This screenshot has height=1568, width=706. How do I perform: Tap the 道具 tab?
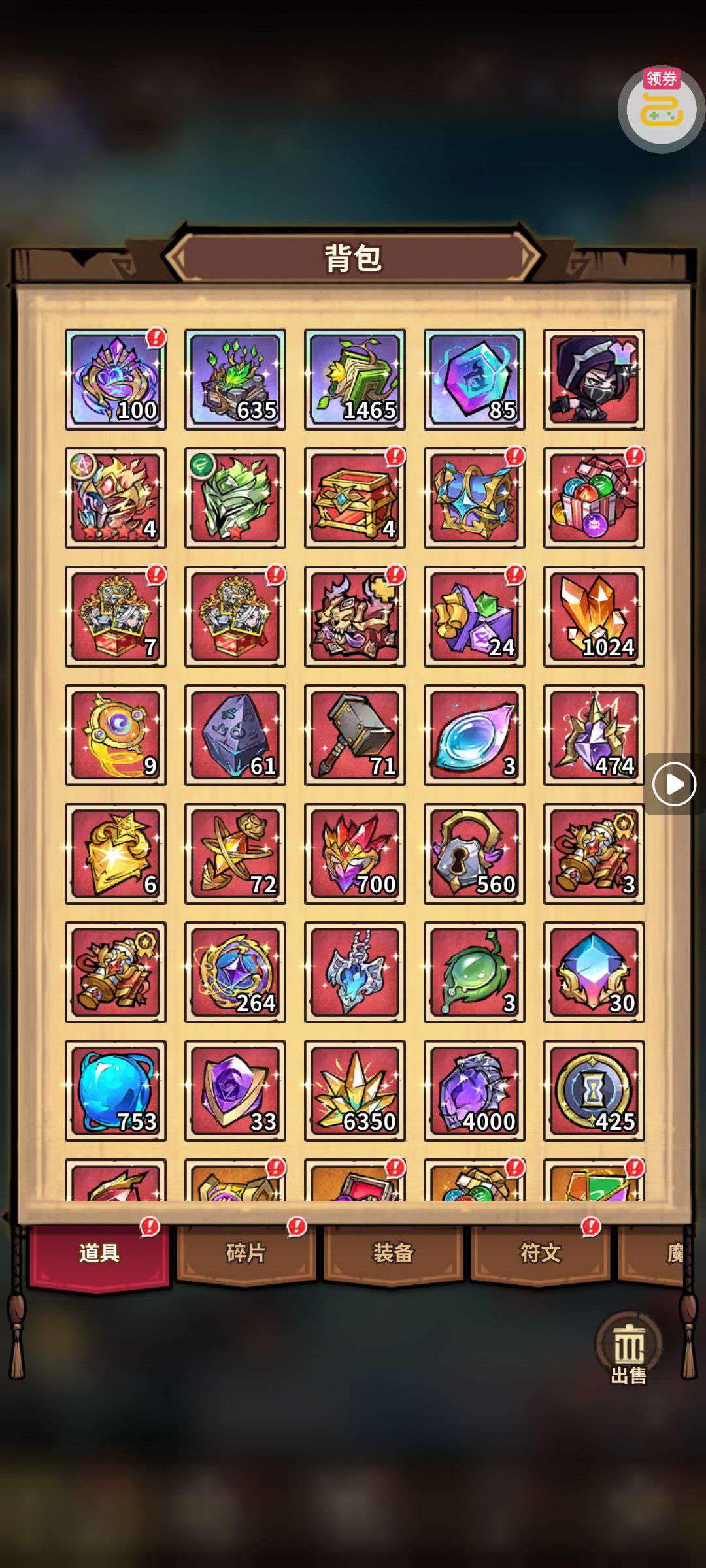coord(99,1253)
